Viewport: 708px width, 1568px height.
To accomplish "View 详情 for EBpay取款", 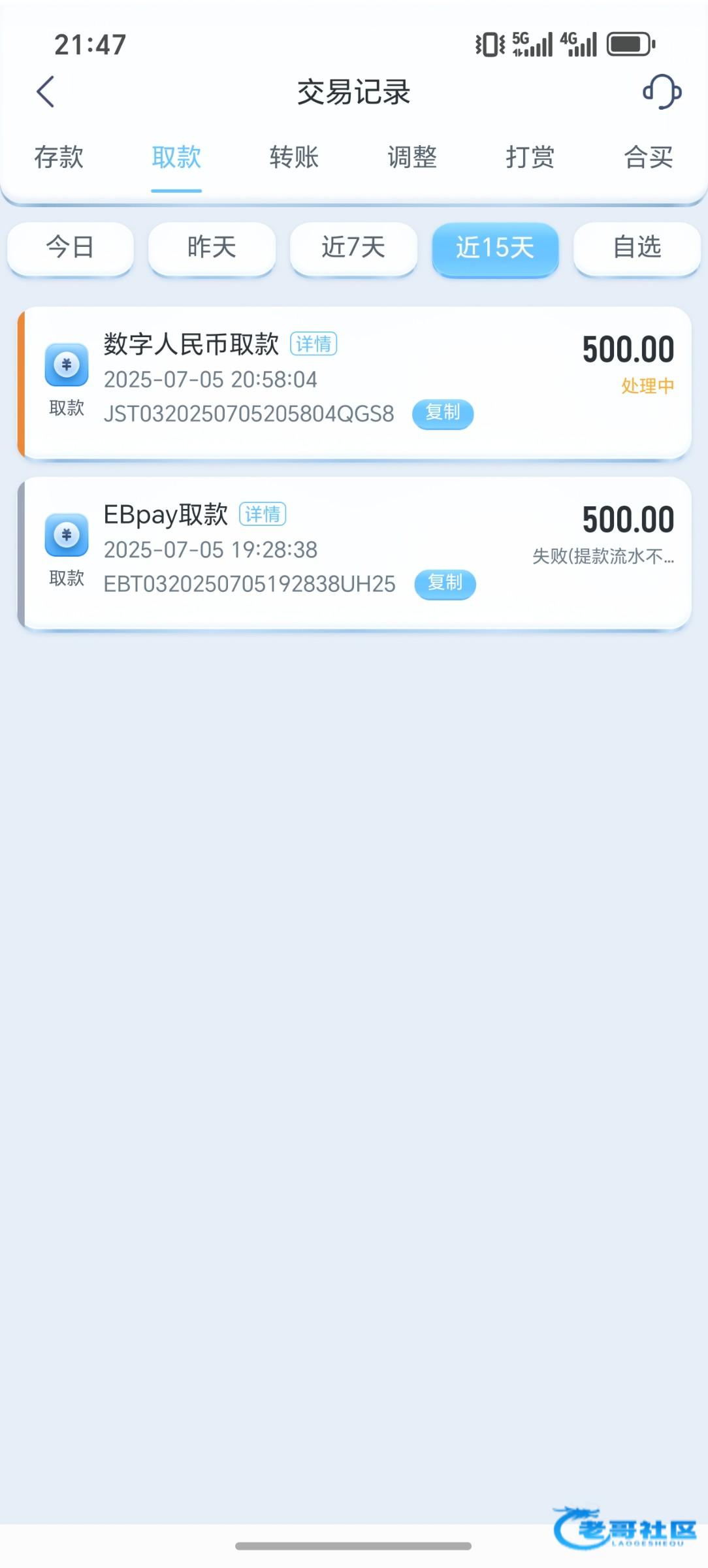I will (x=263, y=514).
